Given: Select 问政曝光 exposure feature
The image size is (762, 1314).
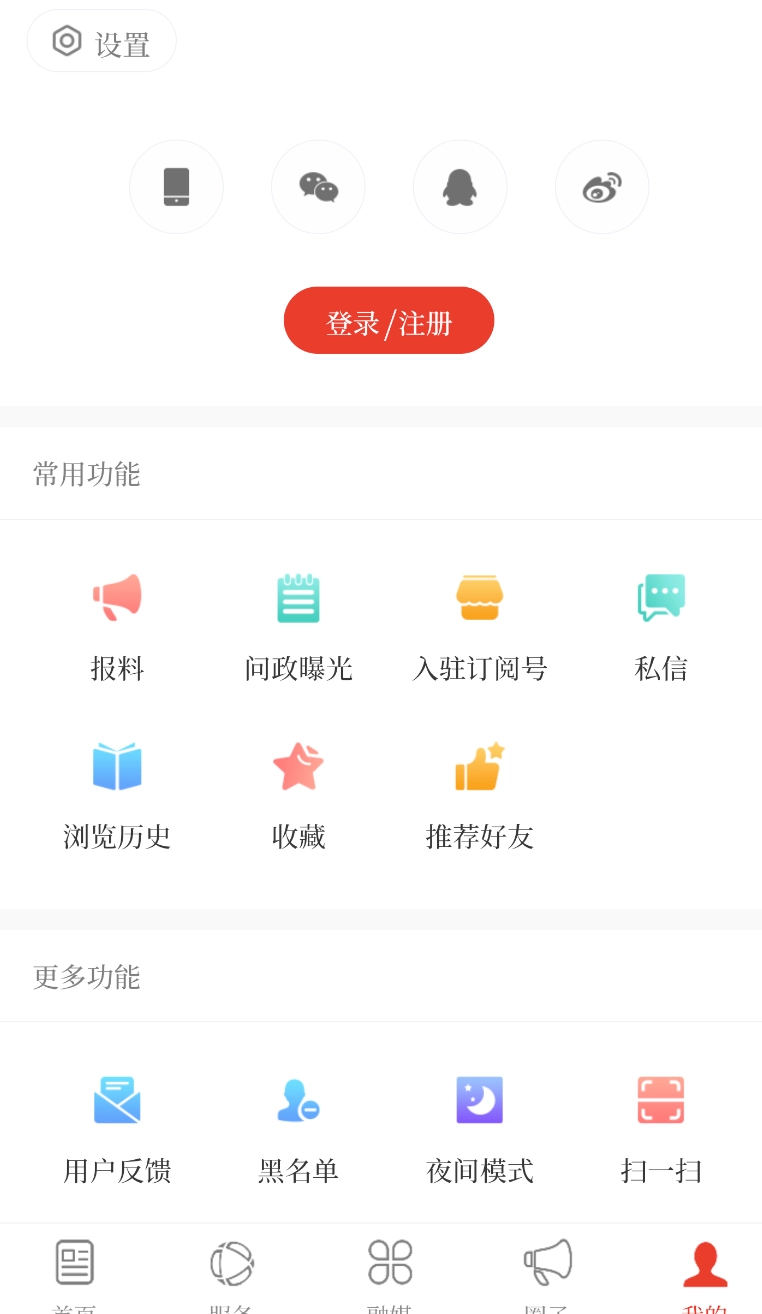Looking at the screenshot, I should (x=298, y=620).
